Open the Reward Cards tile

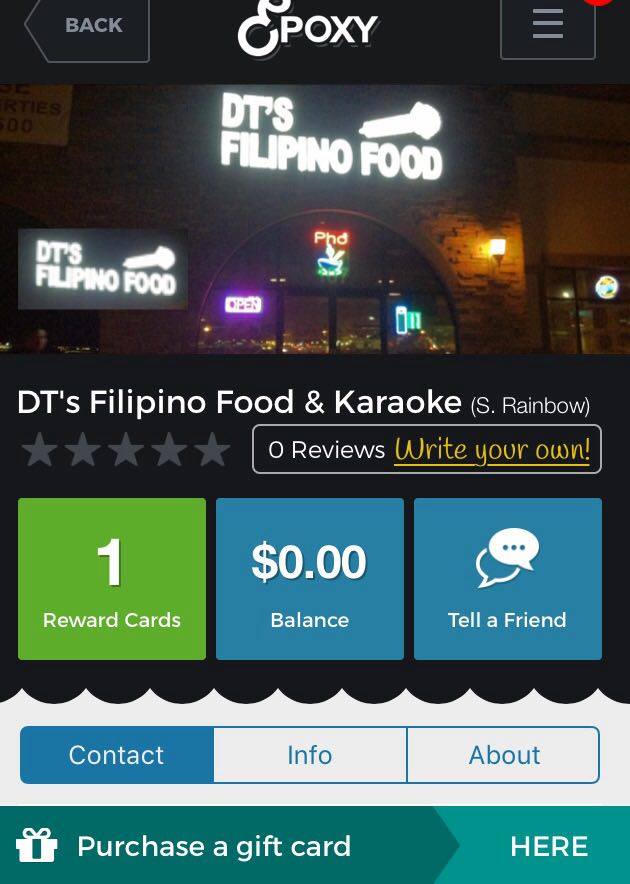pos(112,579)
